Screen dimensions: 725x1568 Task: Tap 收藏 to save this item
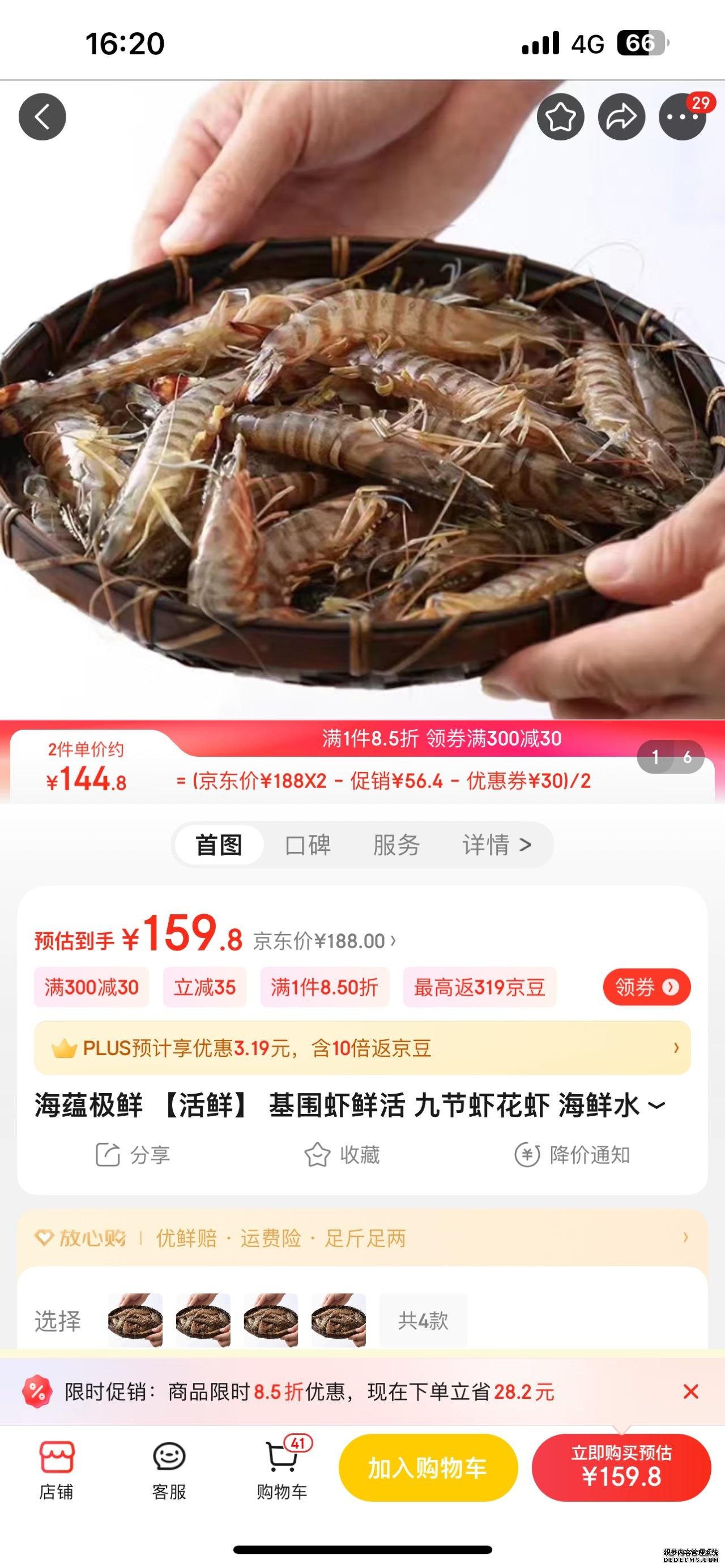tap(343, 1155)
